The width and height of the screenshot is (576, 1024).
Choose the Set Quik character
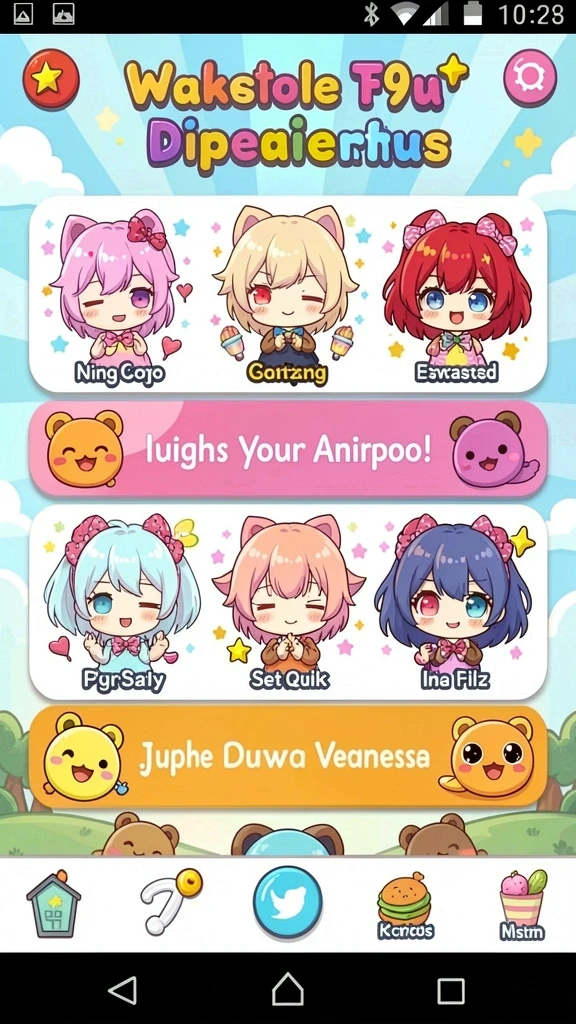pos(289,604)
